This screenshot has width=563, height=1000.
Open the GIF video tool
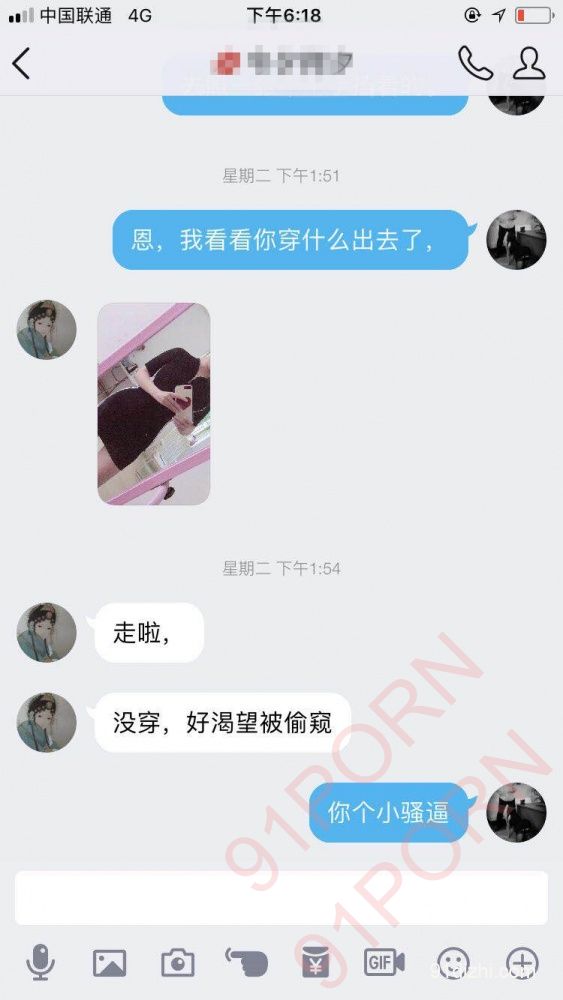384,962
